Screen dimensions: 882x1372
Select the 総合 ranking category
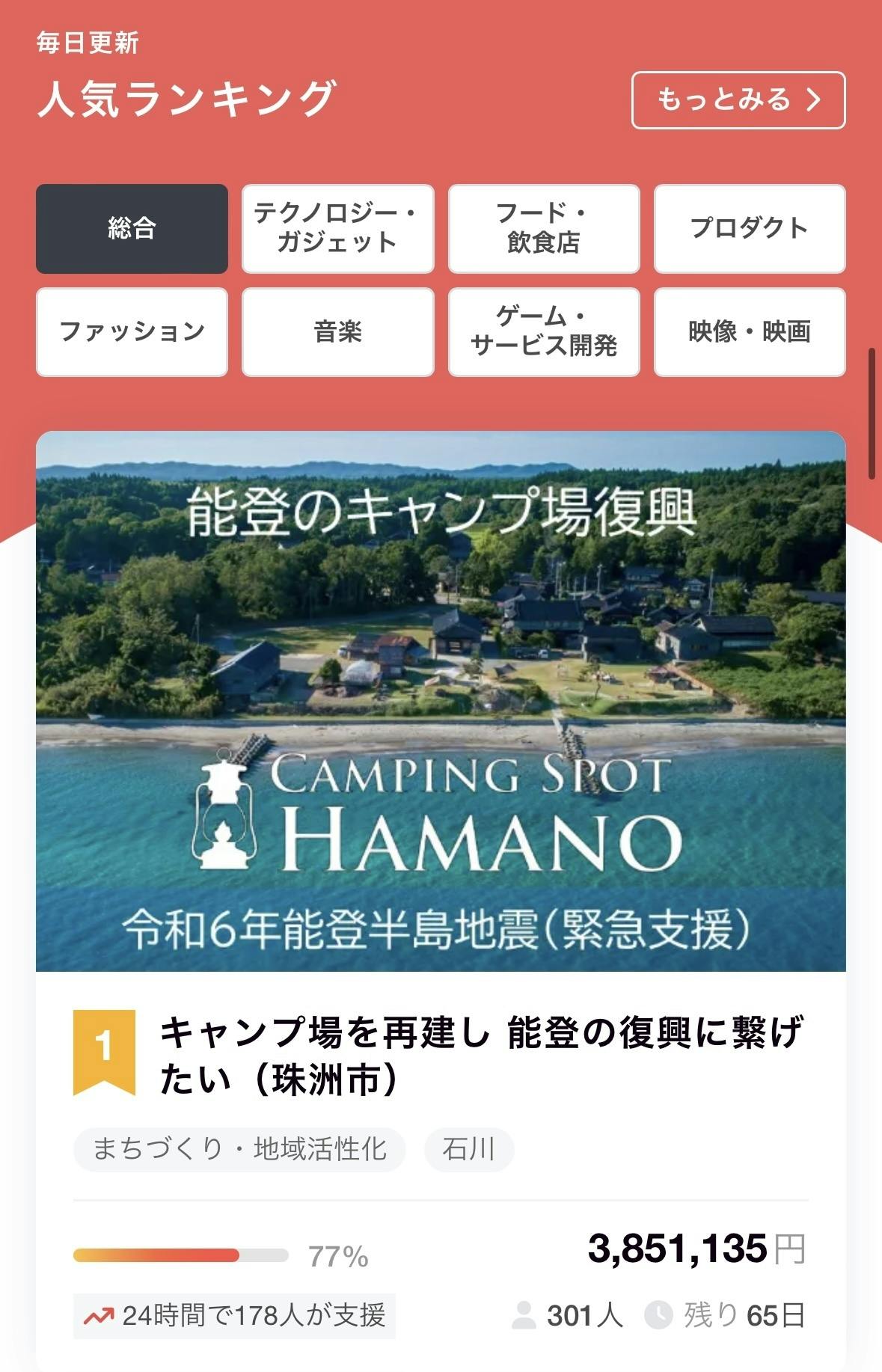[132, 228]
